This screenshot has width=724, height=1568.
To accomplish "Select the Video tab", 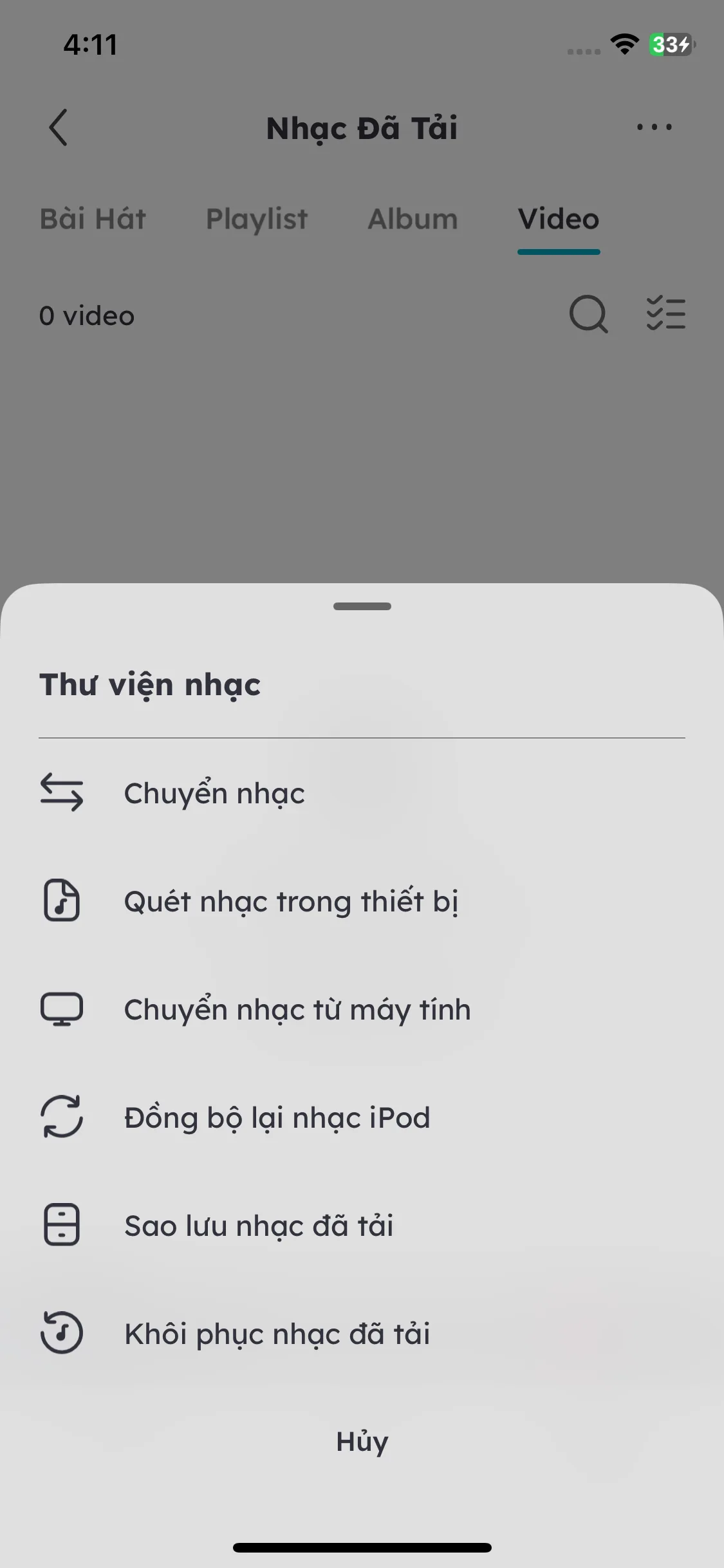I will (x=559, y=219).
